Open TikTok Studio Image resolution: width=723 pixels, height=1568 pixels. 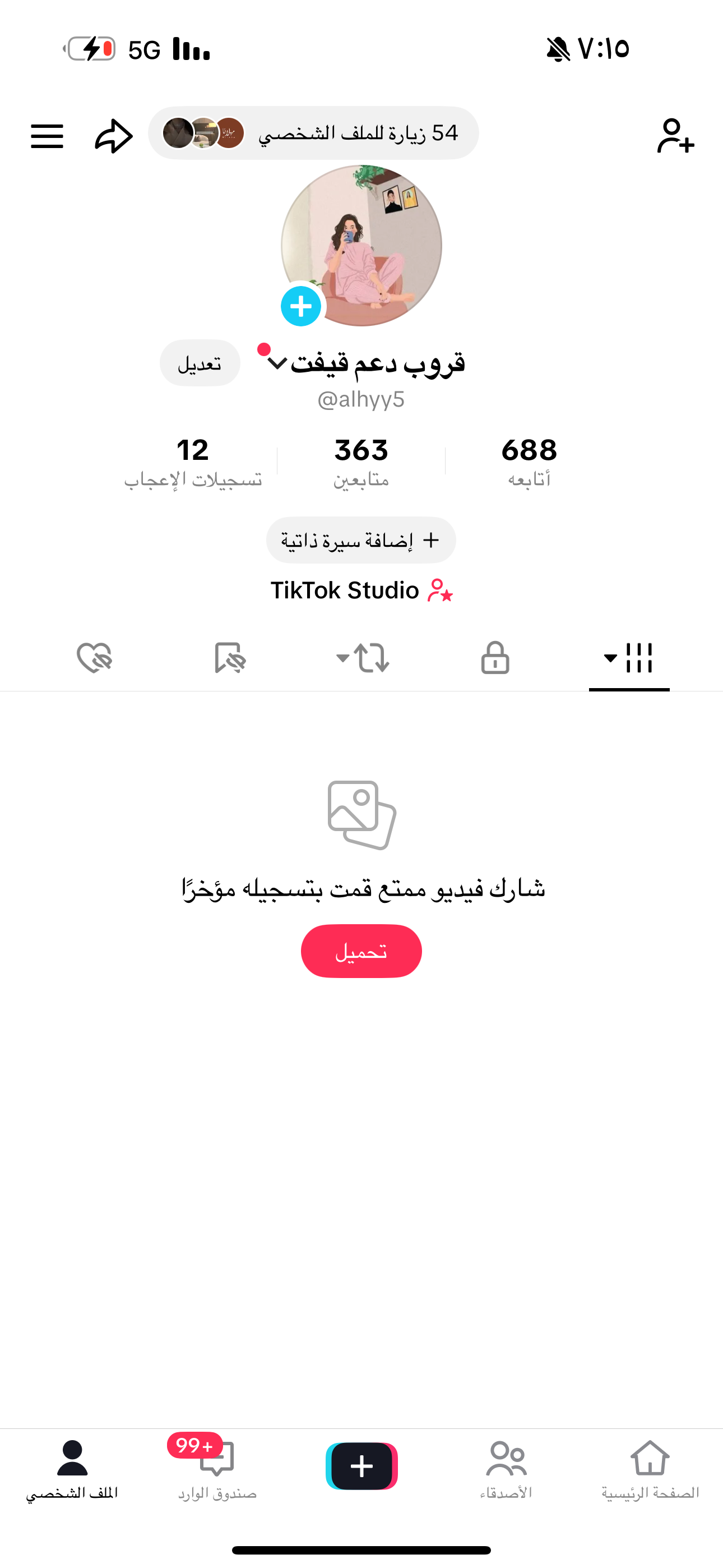(x=361, y=591)
